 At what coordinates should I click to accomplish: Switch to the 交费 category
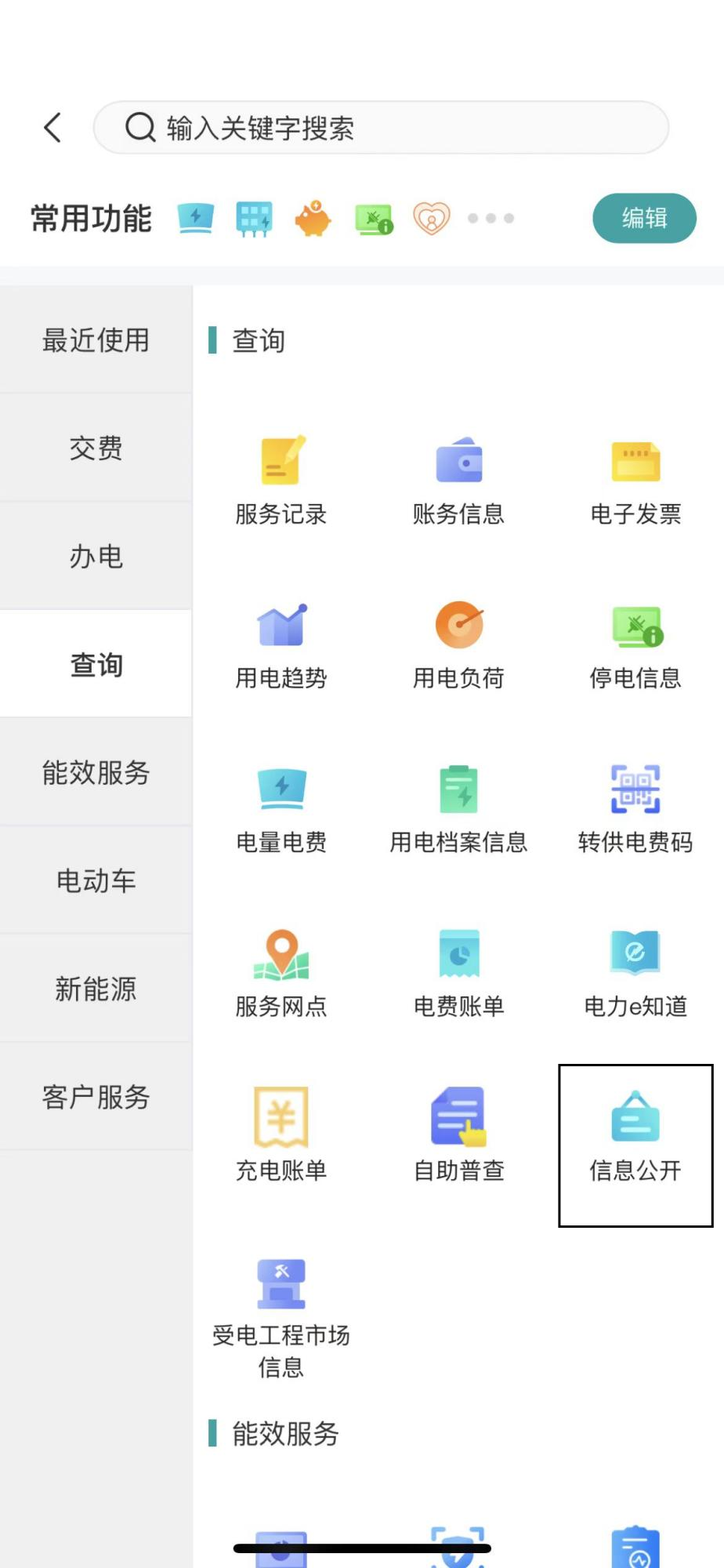coord(96,448)
